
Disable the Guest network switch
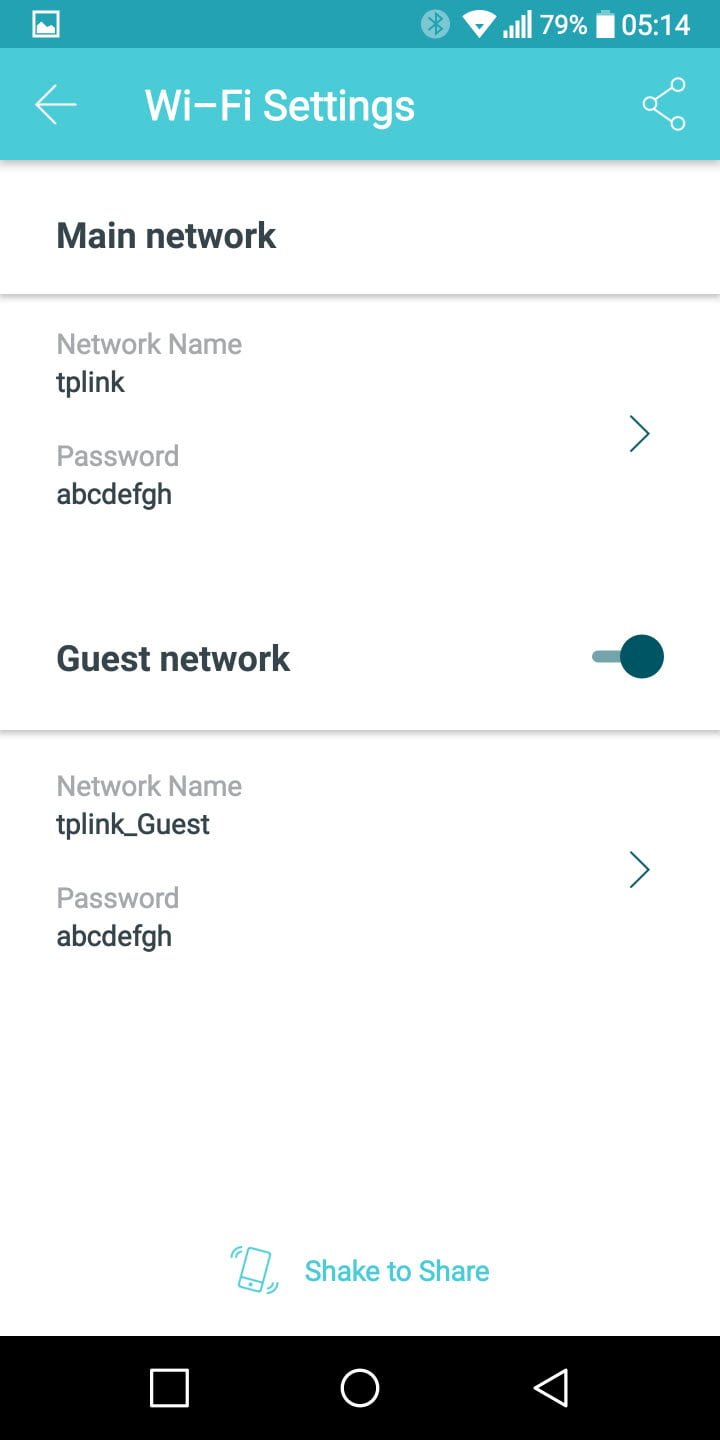[x=628, y=657]
